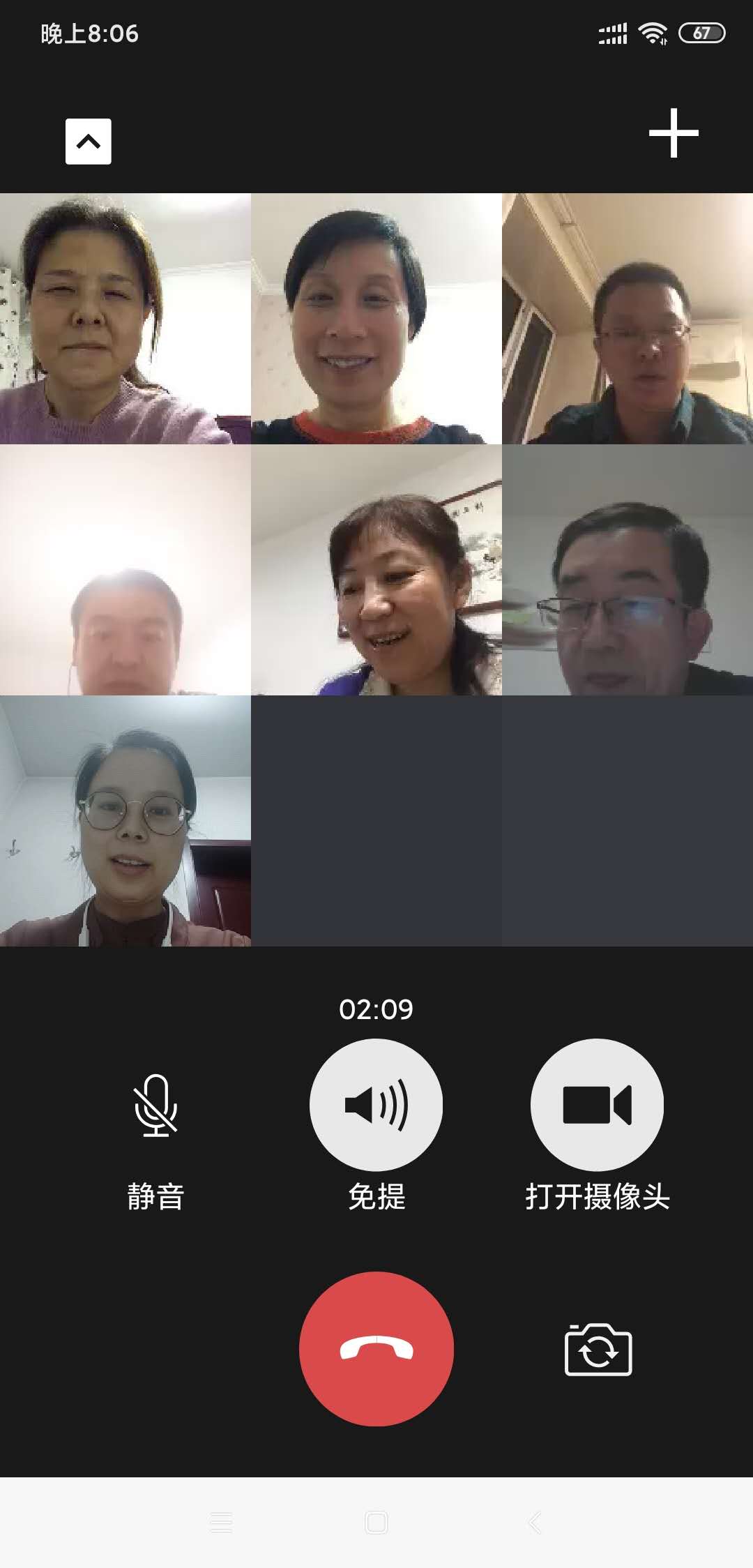The image size is (753, 1568).
Task: Enlarge video tile of woman in purple sweater
Action: (x=125, y=319)
